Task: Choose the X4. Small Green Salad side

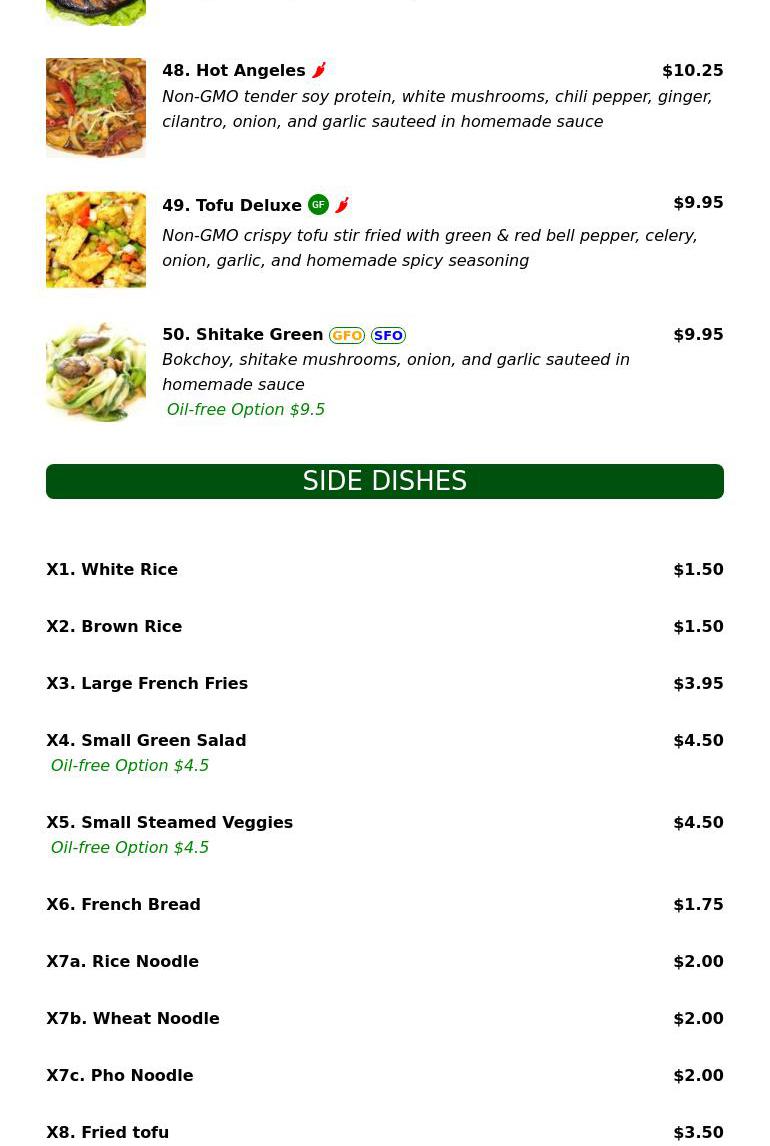Action: point(146,741)
